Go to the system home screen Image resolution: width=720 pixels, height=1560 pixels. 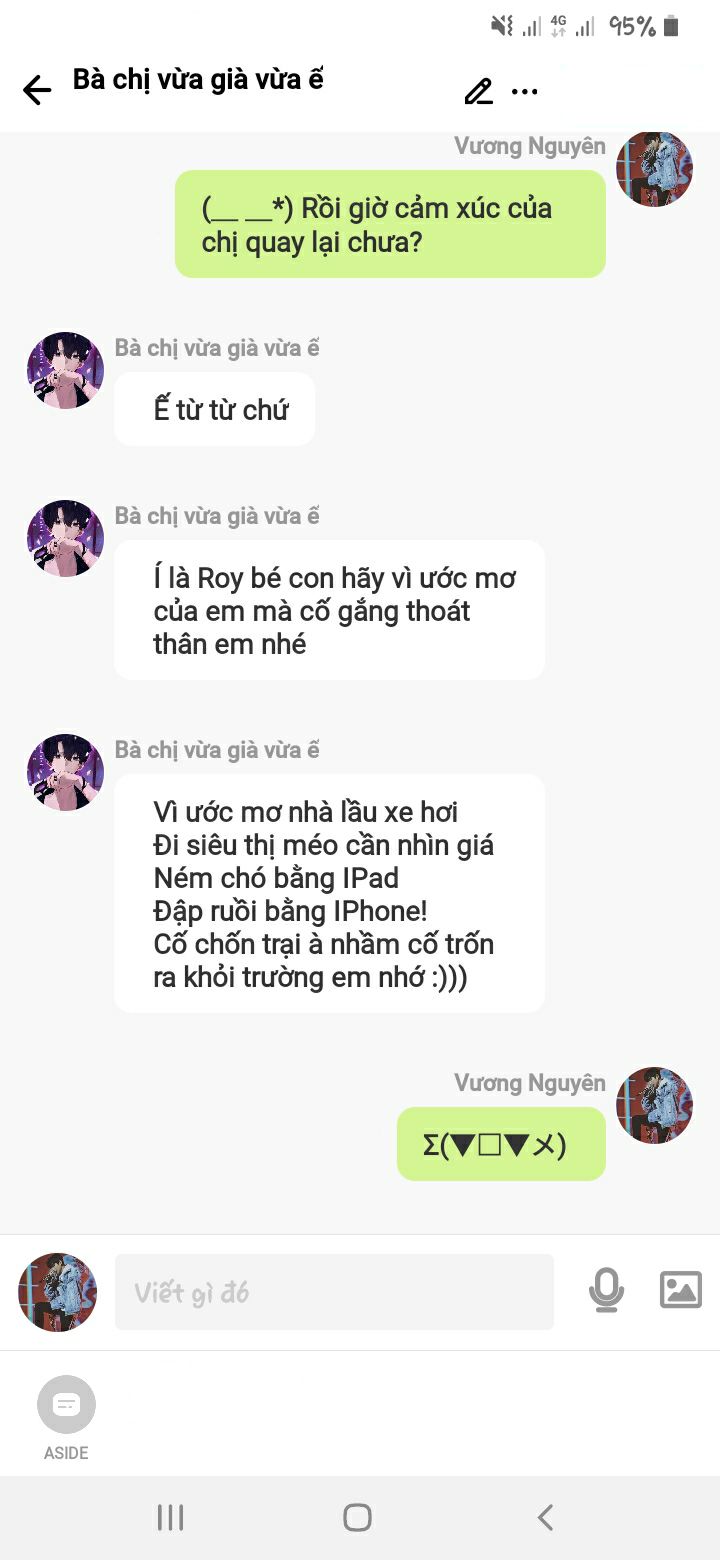coord(357,1517)
